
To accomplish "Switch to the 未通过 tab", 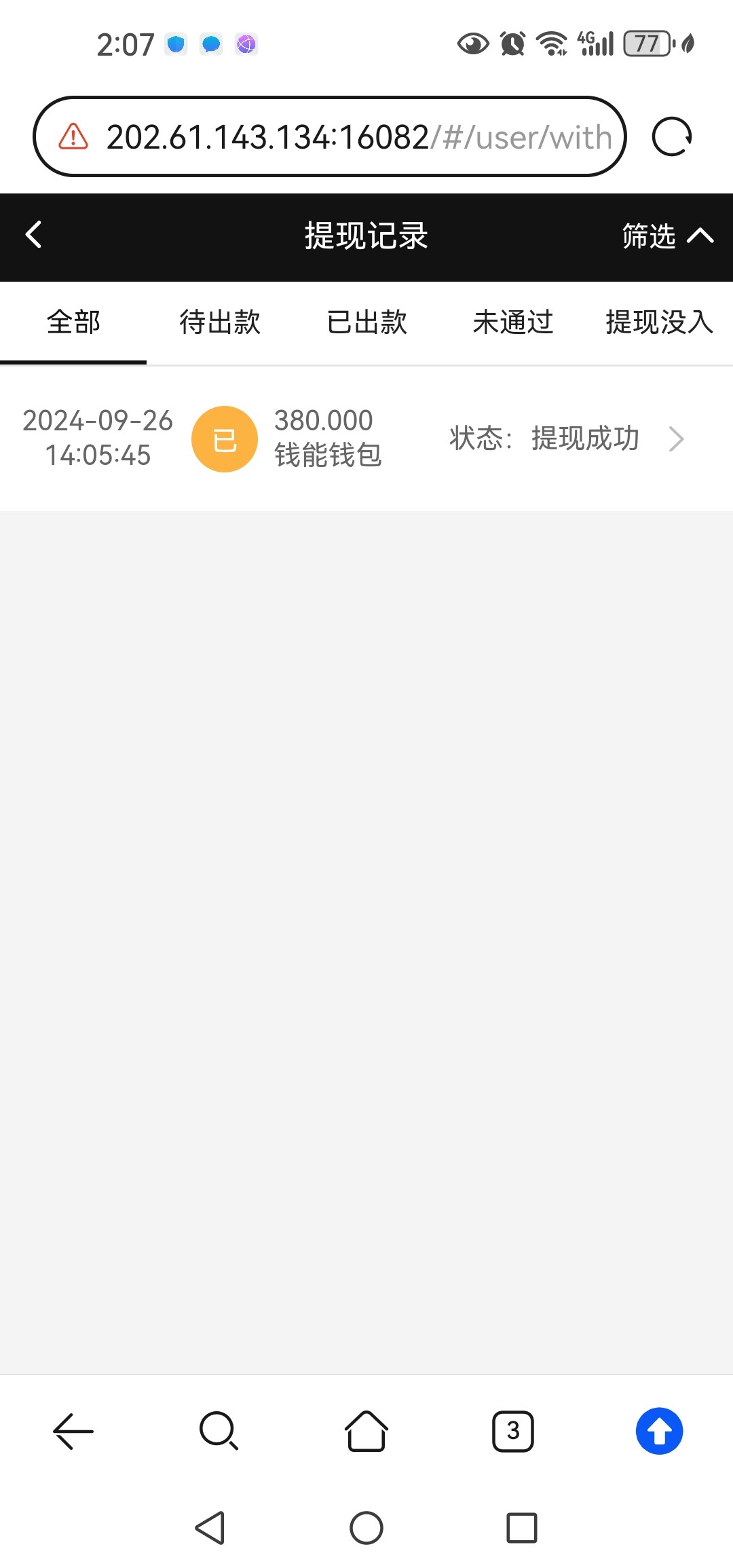I will pyautogui.click(x=513, y=322).
